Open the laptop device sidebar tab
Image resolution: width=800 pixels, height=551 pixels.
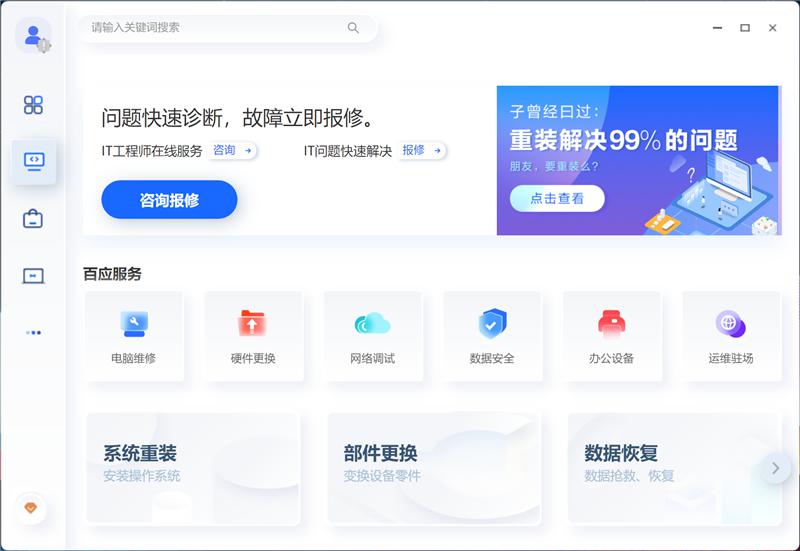pos(33,275)
